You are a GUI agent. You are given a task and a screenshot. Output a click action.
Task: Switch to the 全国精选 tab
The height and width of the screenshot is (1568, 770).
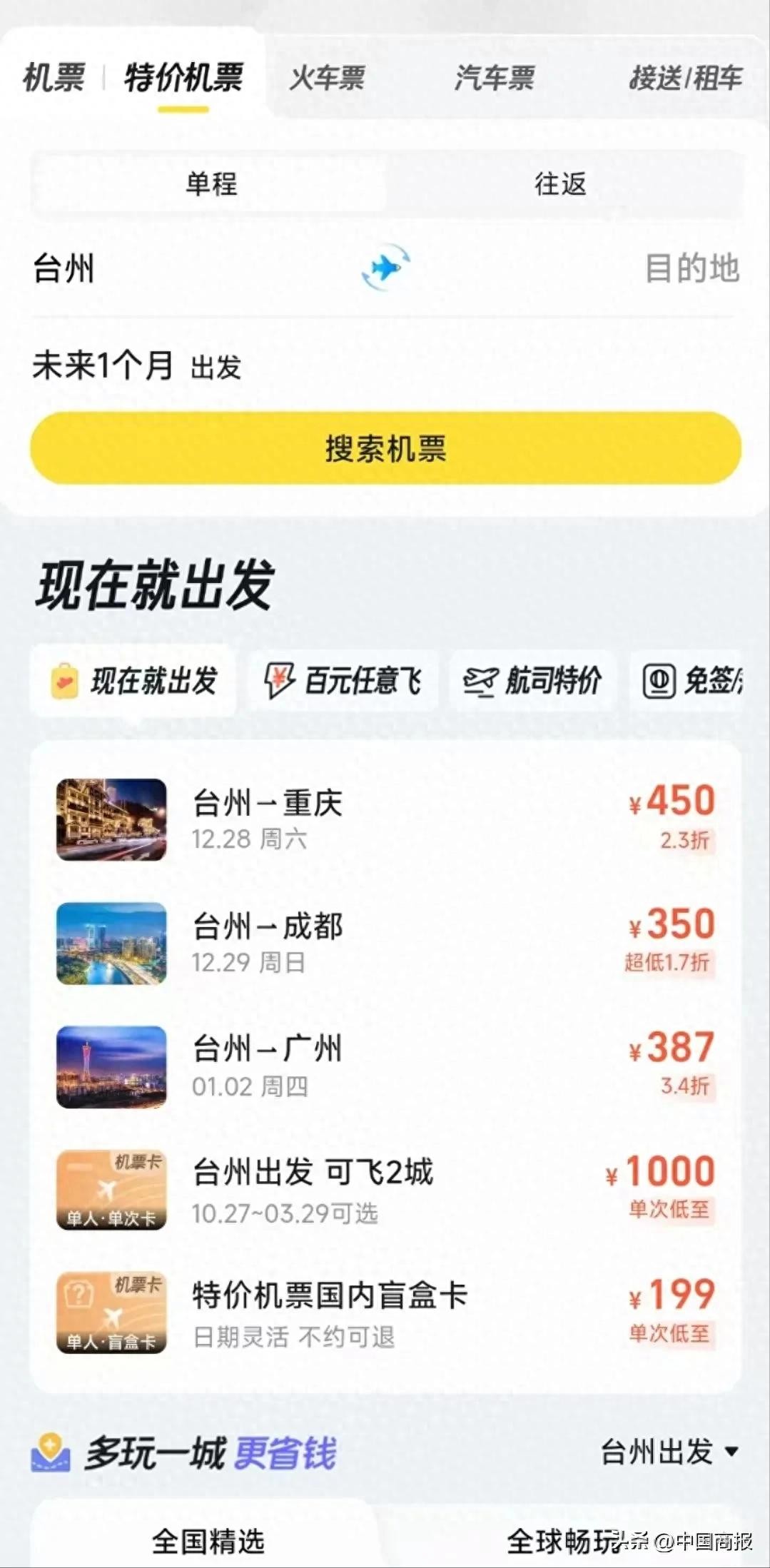point(208,1541)
